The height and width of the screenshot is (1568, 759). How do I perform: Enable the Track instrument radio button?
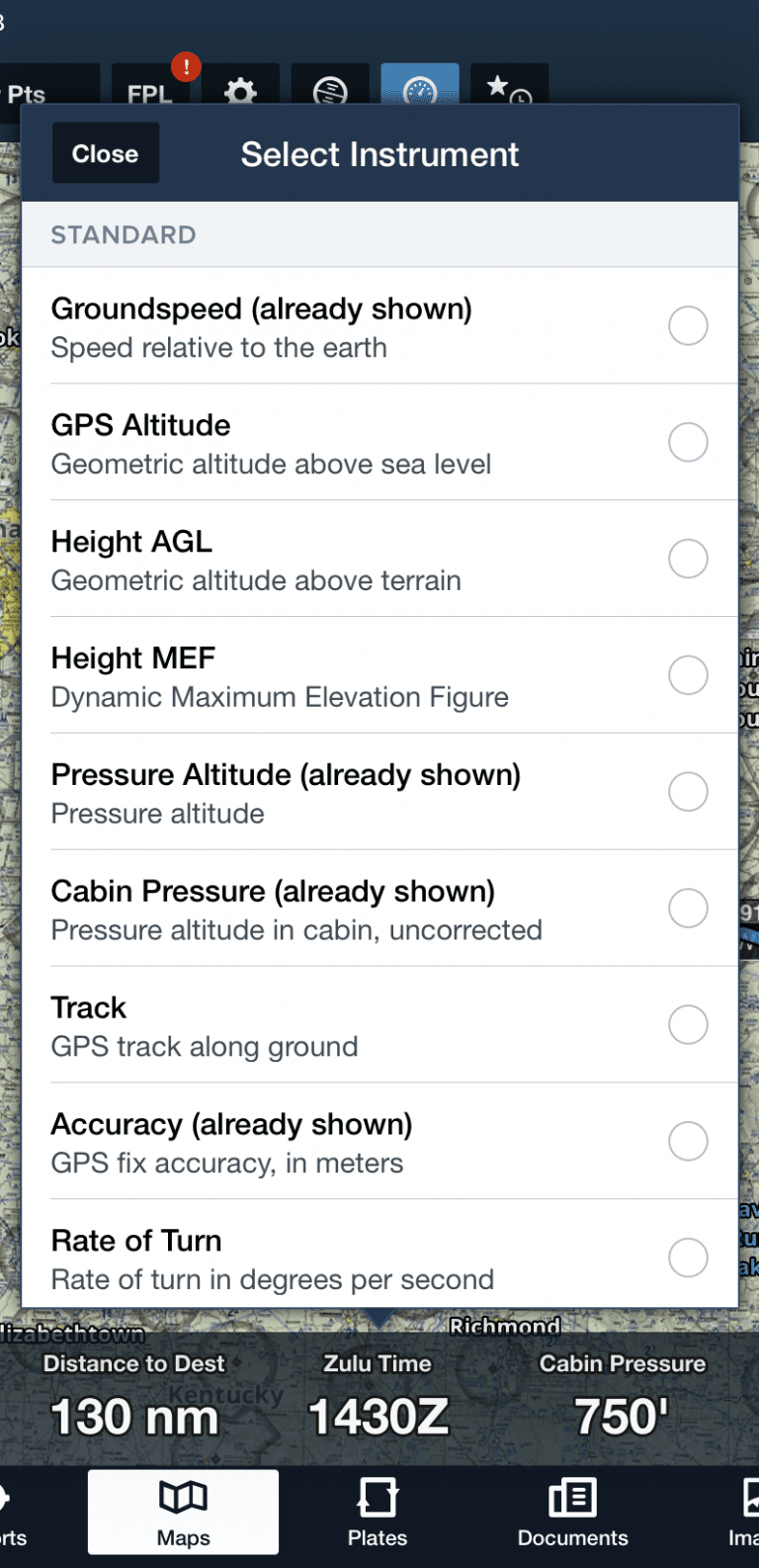688,1024
